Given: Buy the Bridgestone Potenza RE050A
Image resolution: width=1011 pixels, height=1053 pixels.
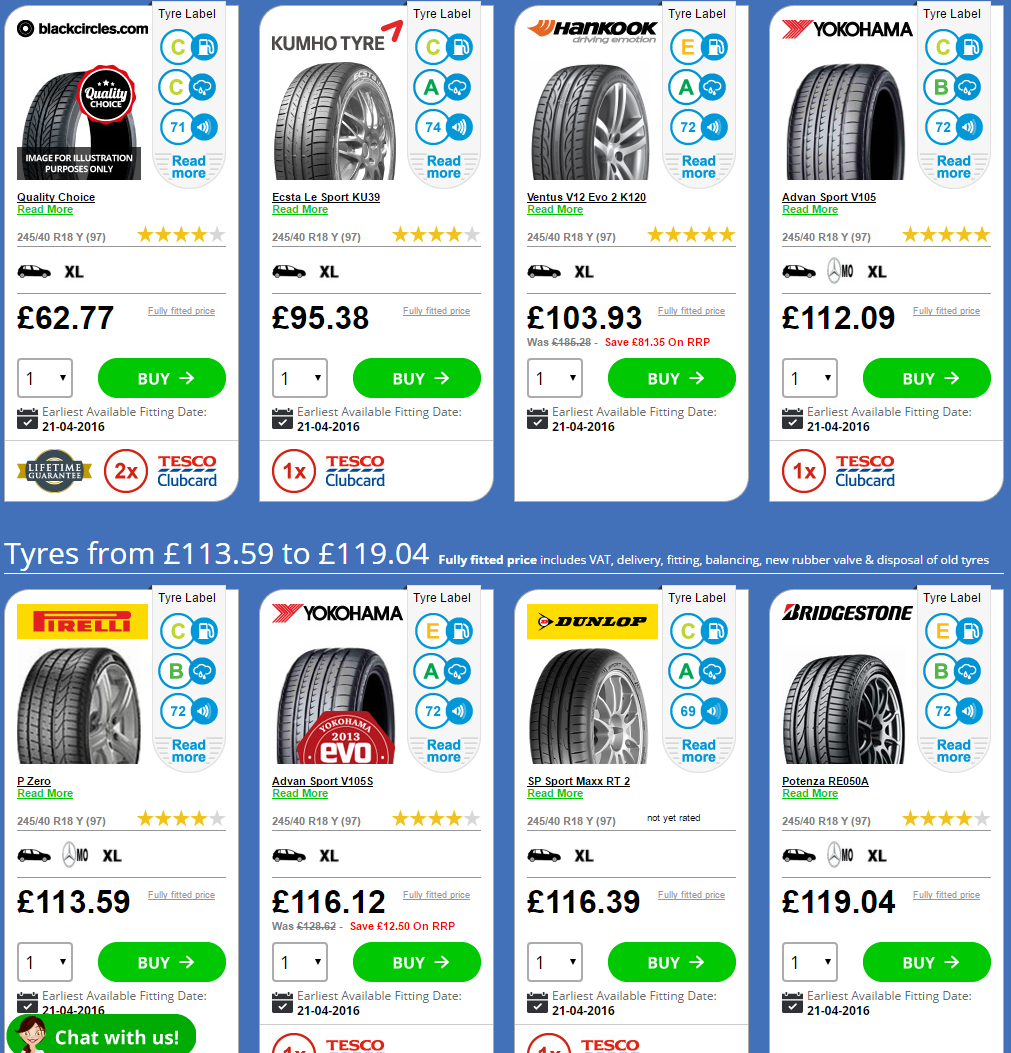Looking at the screenshot, I should click(x=927, y=963).
